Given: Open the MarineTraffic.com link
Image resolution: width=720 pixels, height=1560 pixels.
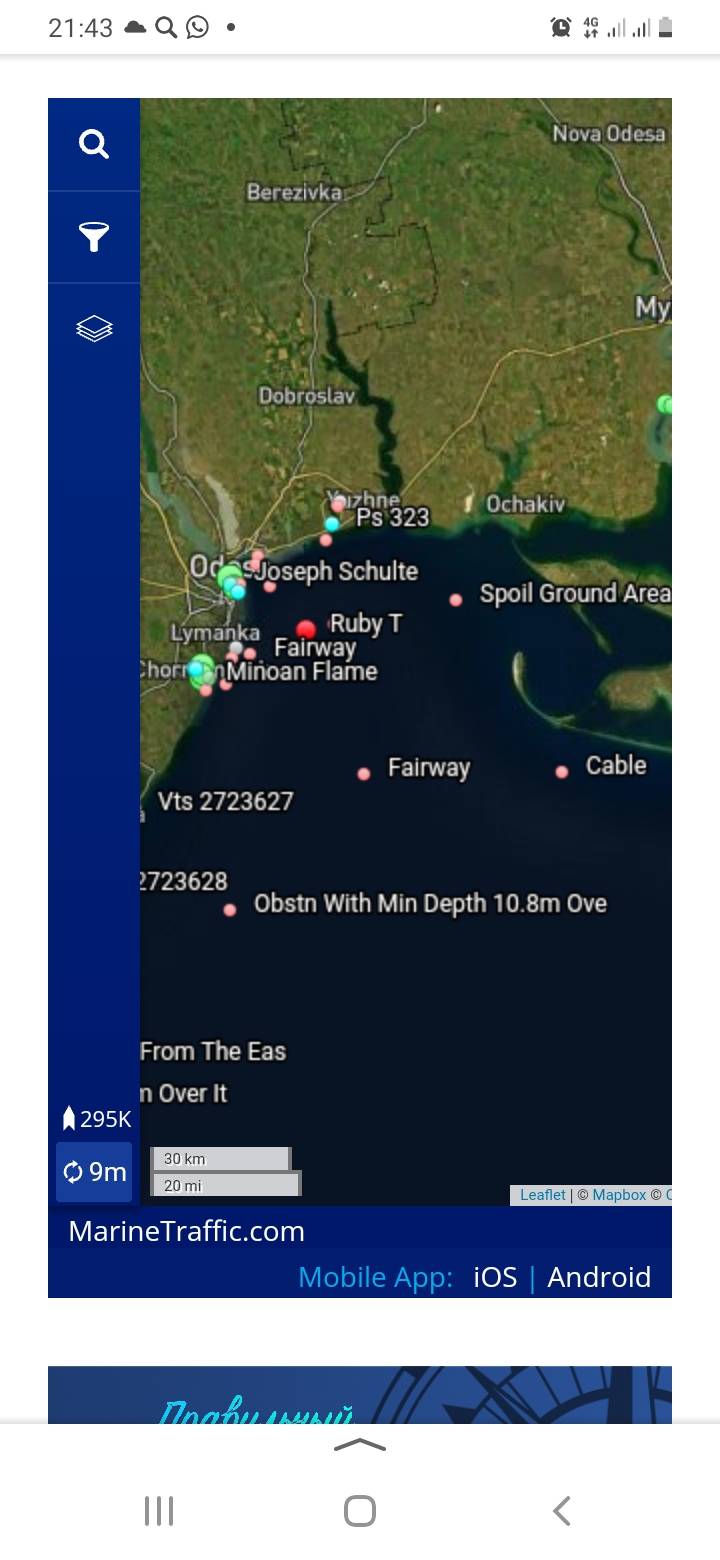Looking at the screenshot, I should coord(186,1231).
